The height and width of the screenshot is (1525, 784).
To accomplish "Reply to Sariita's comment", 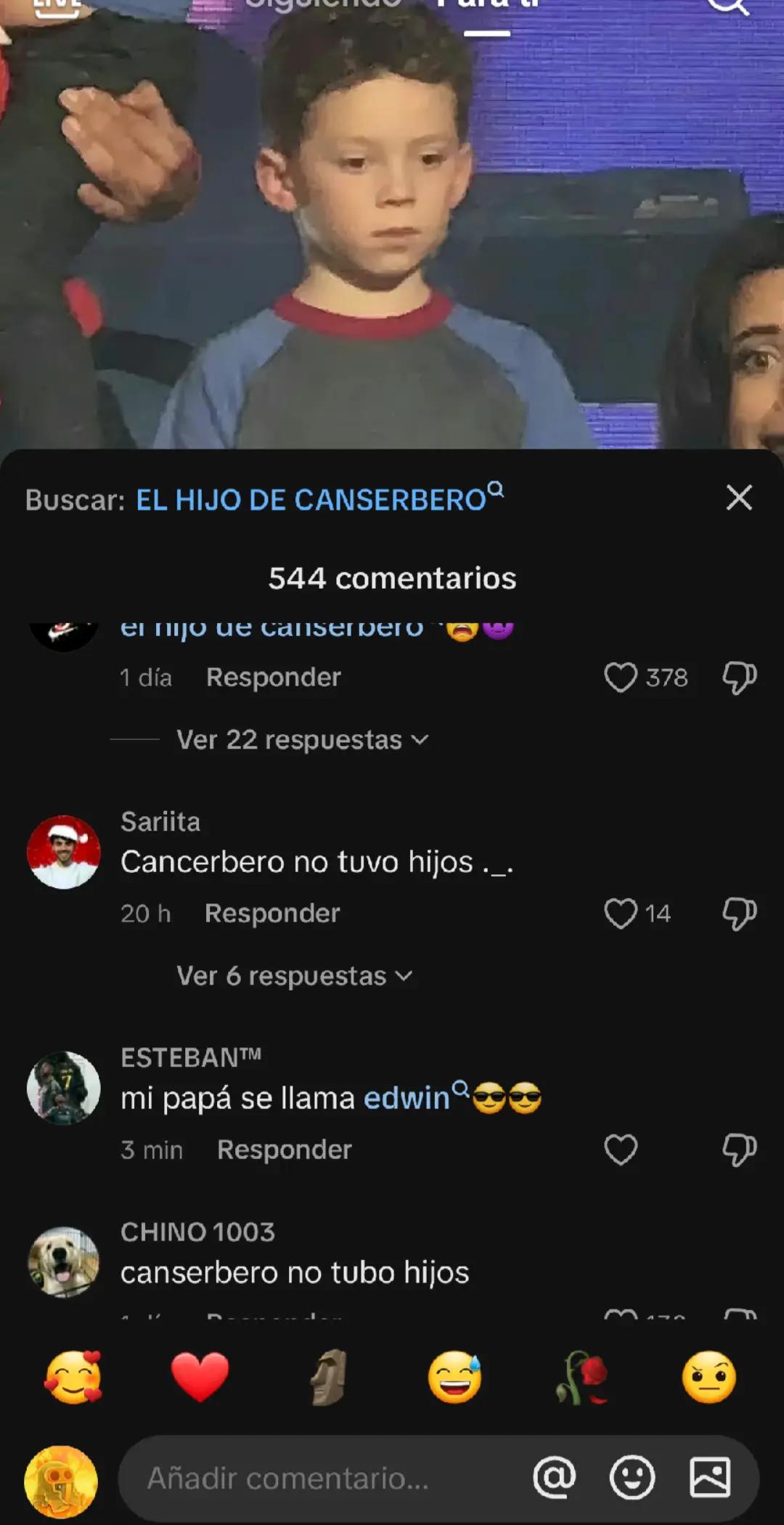I will 272,914.
